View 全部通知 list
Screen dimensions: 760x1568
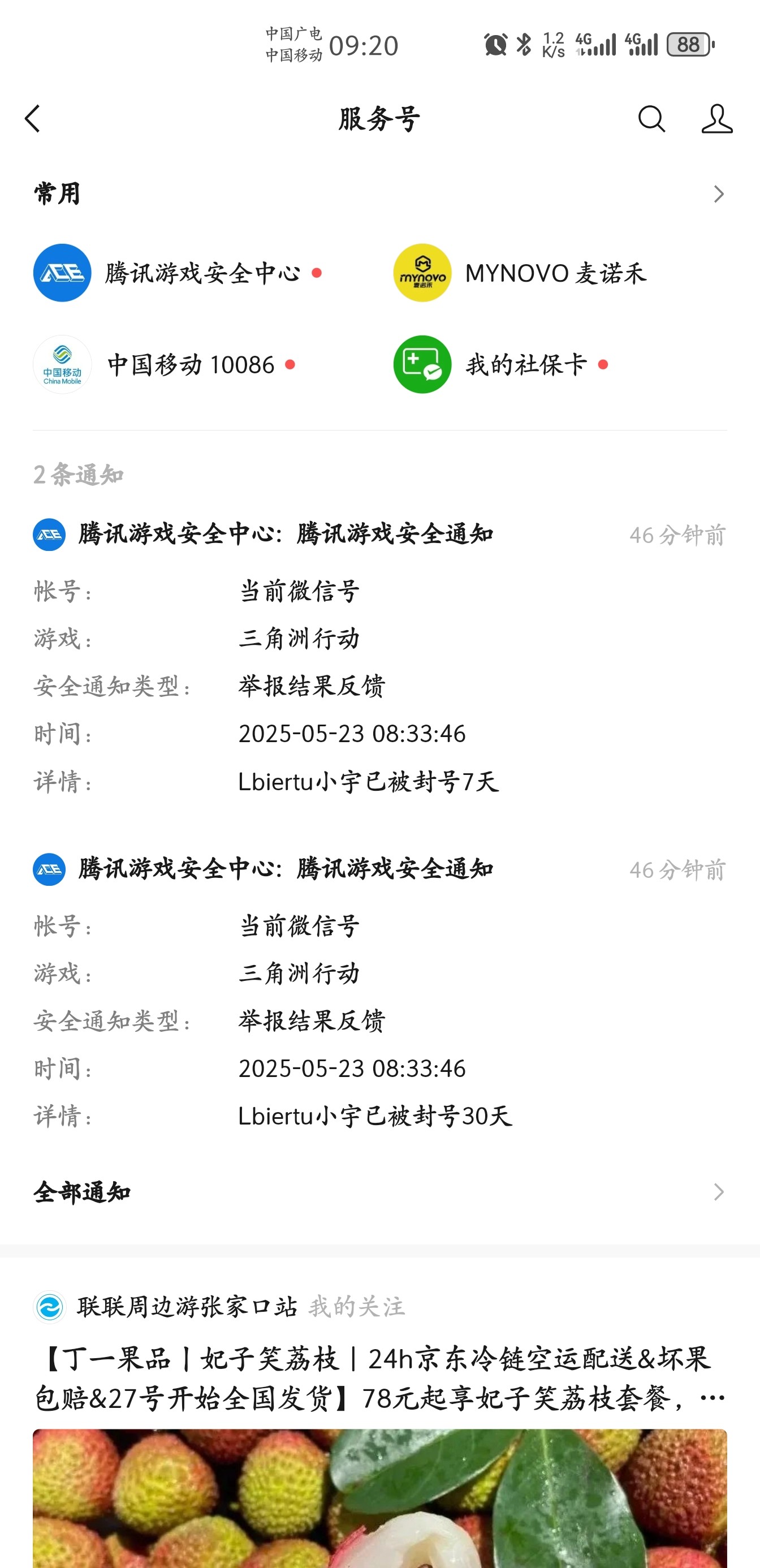tap(379, 1192)
